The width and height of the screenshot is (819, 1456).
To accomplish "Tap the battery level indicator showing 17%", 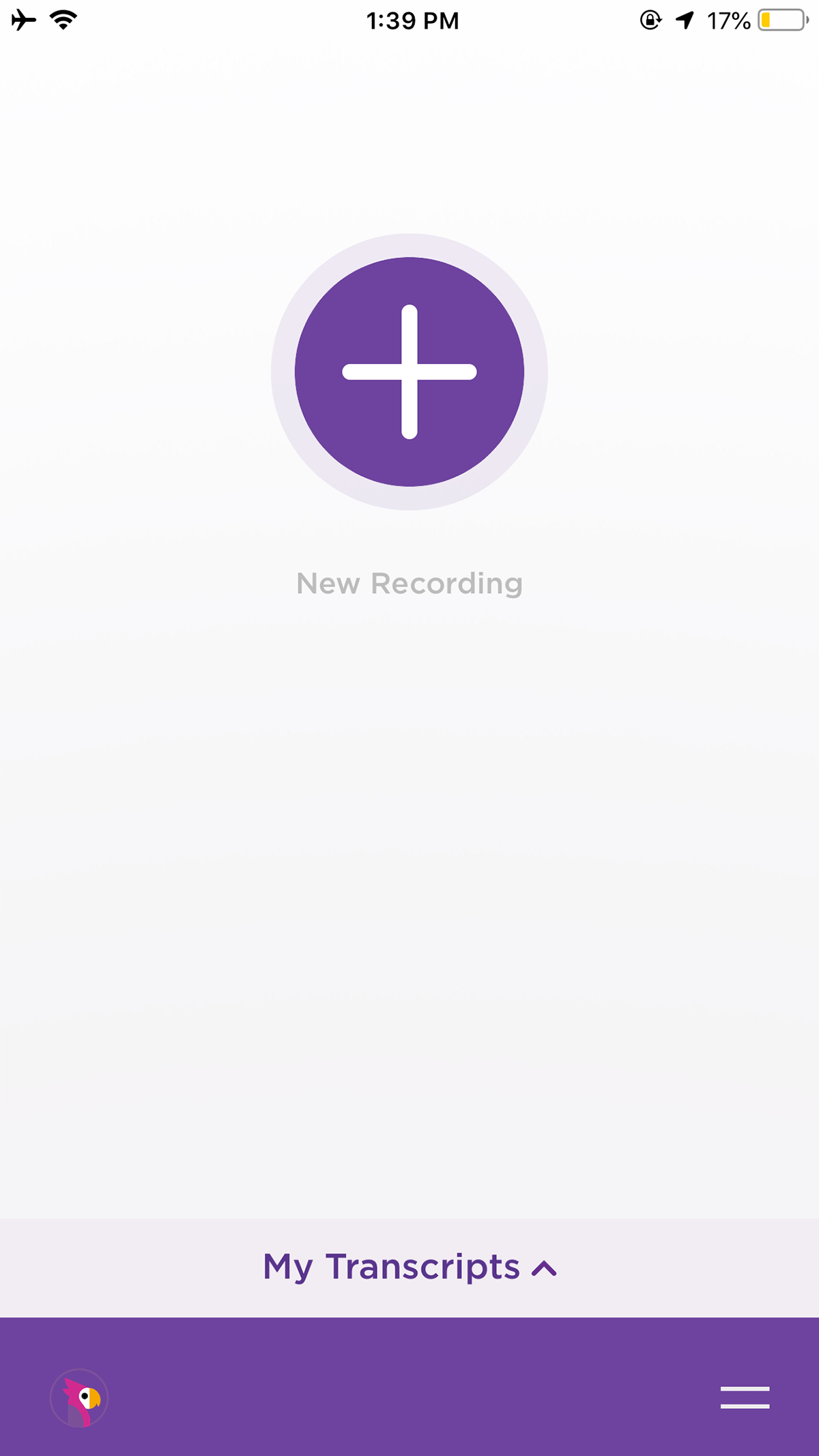I will tap(728, 20).
